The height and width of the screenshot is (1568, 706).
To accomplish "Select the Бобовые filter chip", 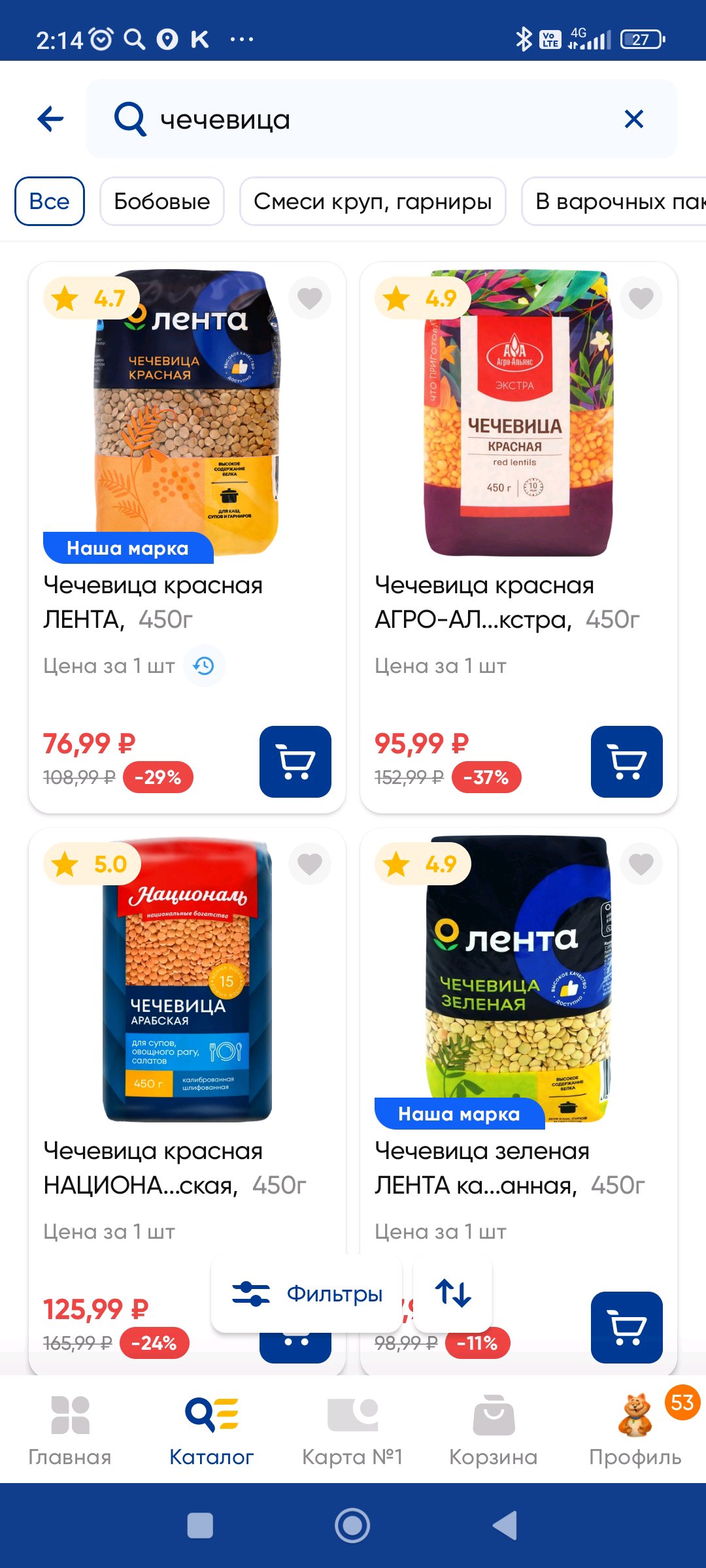I will [x=162, y=201].
